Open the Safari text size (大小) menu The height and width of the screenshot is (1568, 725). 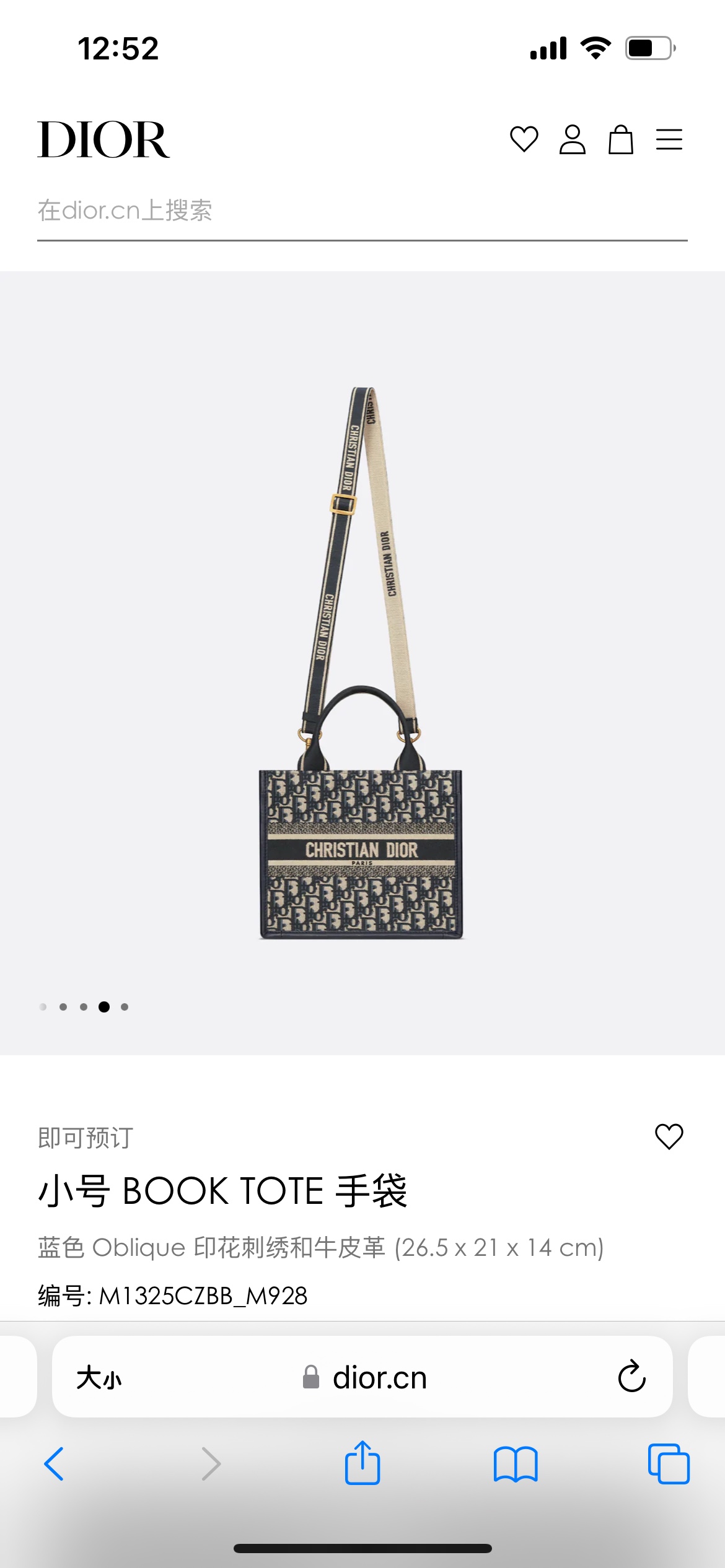99,1378
